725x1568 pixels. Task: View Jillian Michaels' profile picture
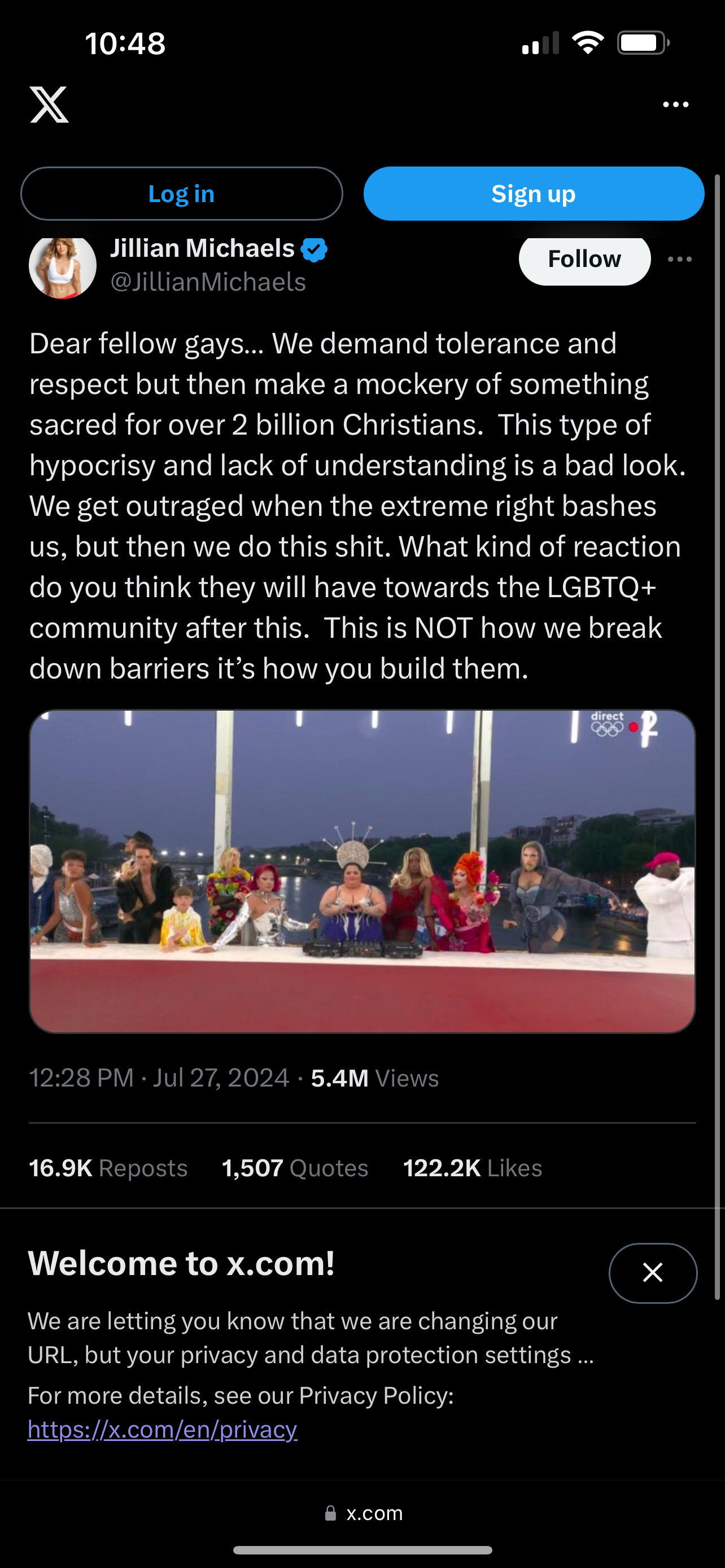click(x=63, y=266)
